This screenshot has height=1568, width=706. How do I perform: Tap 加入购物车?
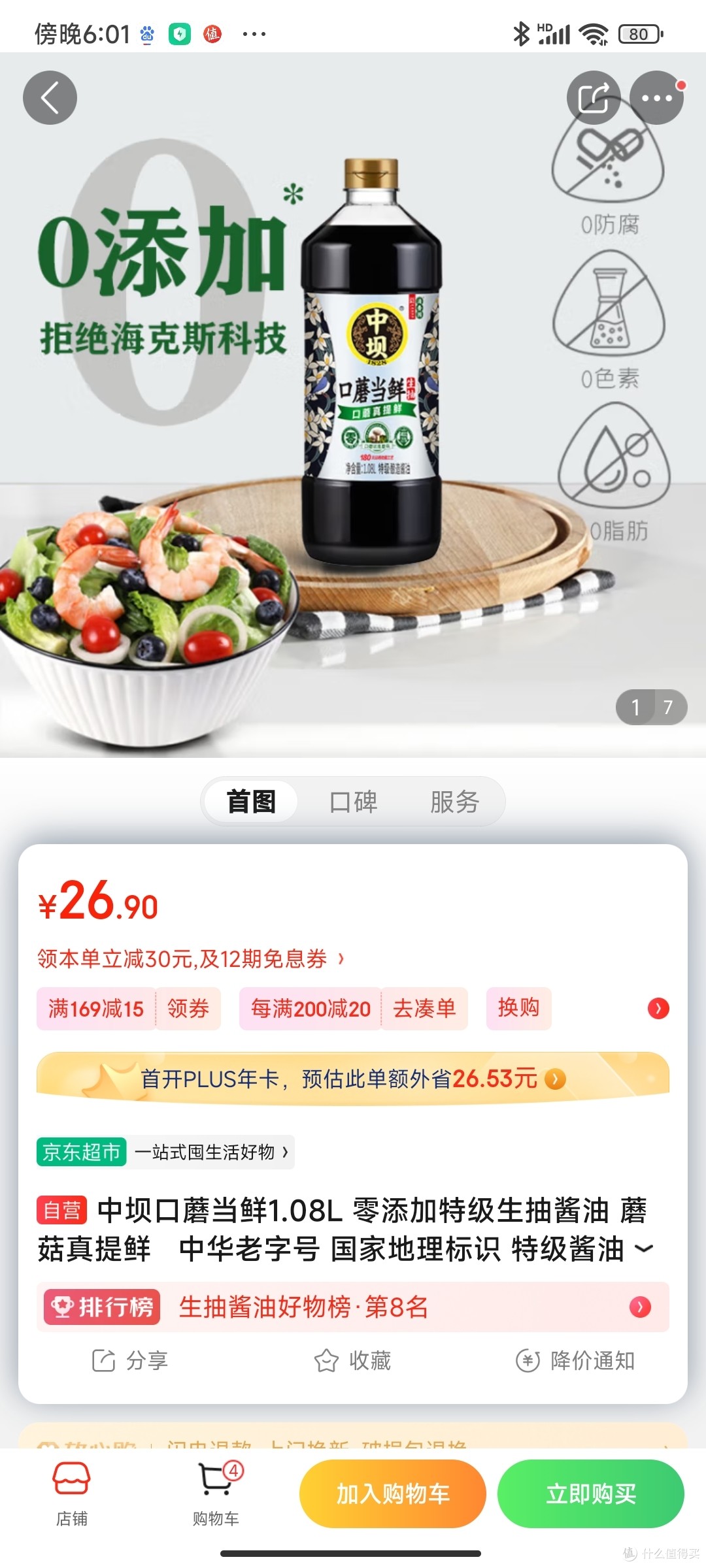pos(393,1494)
